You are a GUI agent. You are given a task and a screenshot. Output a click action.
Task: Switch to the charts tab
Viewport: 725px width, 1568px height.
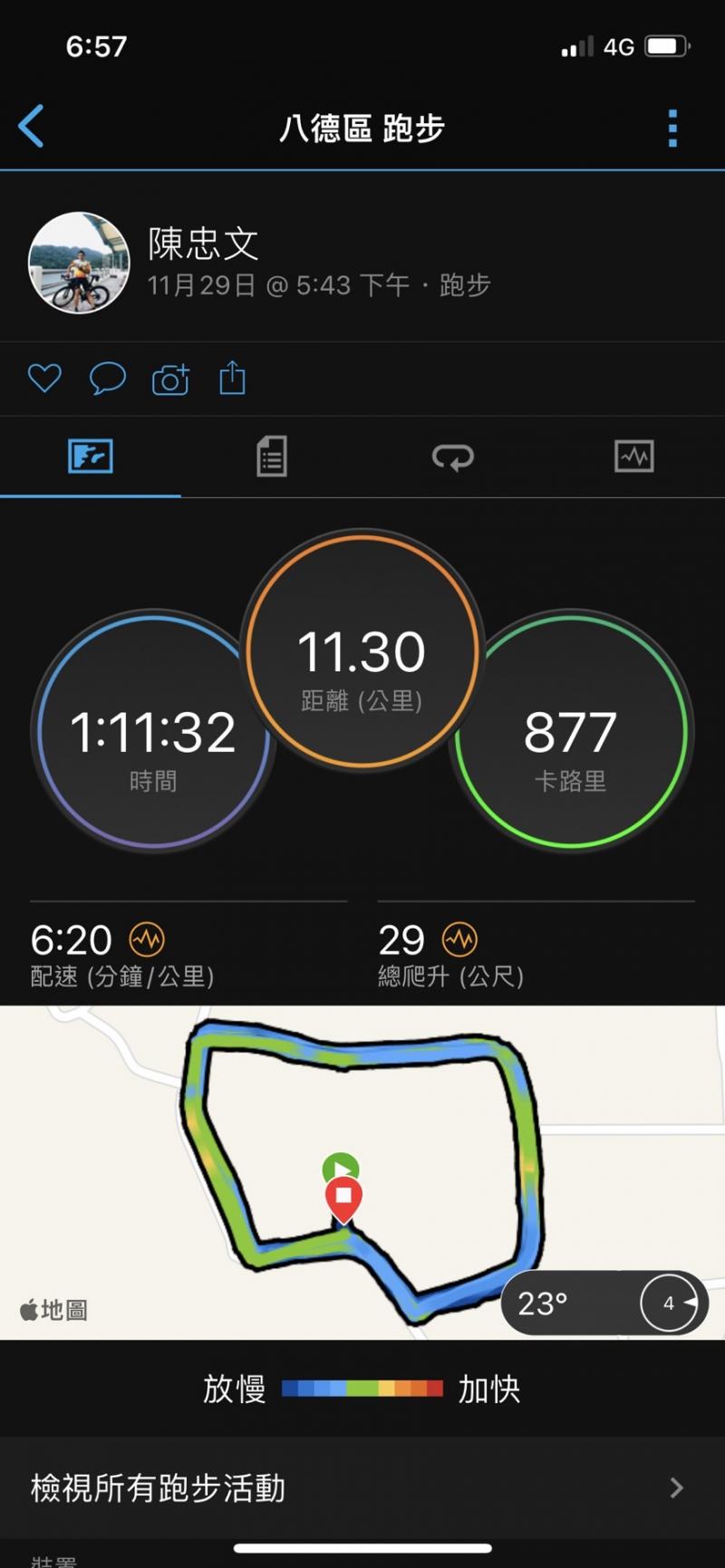pyautogui.click(x=633, y=456)
